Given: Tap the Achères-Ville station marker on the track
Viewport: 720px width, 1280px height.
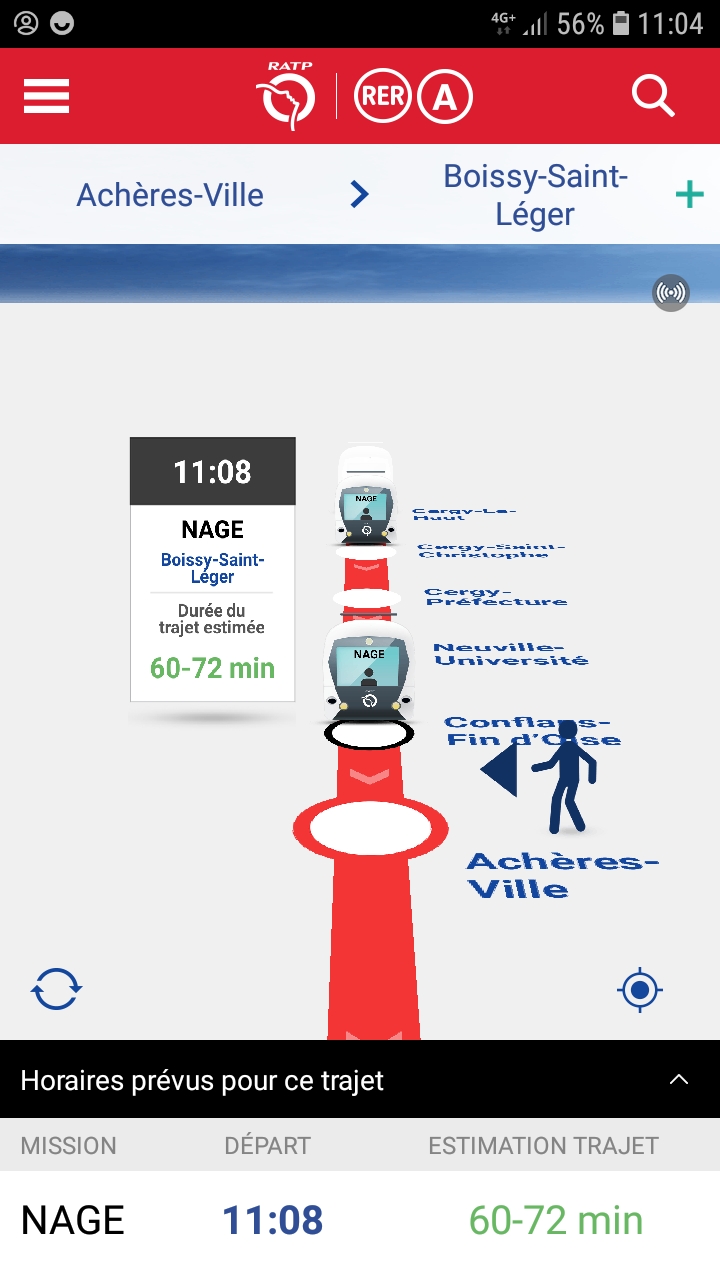Looking at the screenshot, I should 370,828.
